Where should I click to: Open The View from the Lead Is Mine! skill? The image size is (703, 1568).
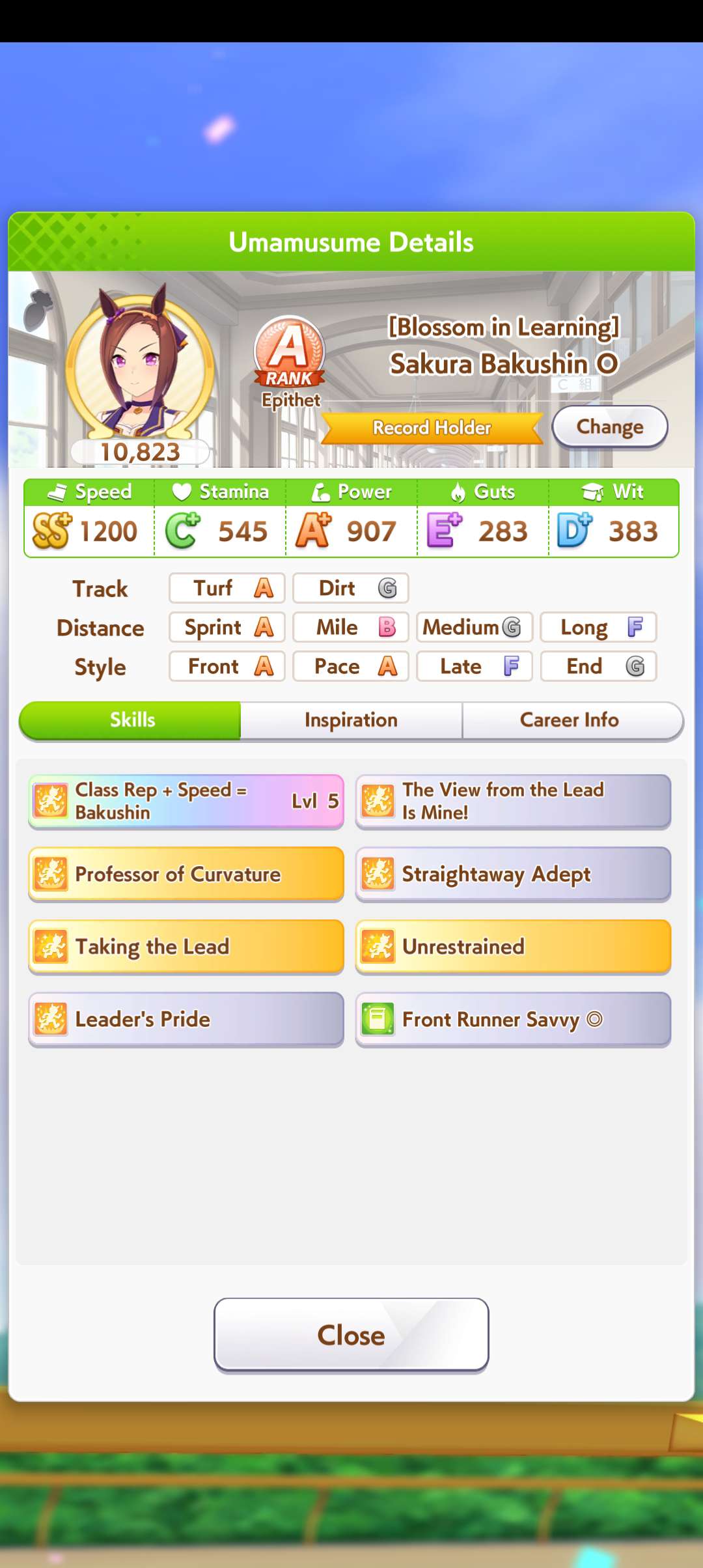click(x=513, y=801)
